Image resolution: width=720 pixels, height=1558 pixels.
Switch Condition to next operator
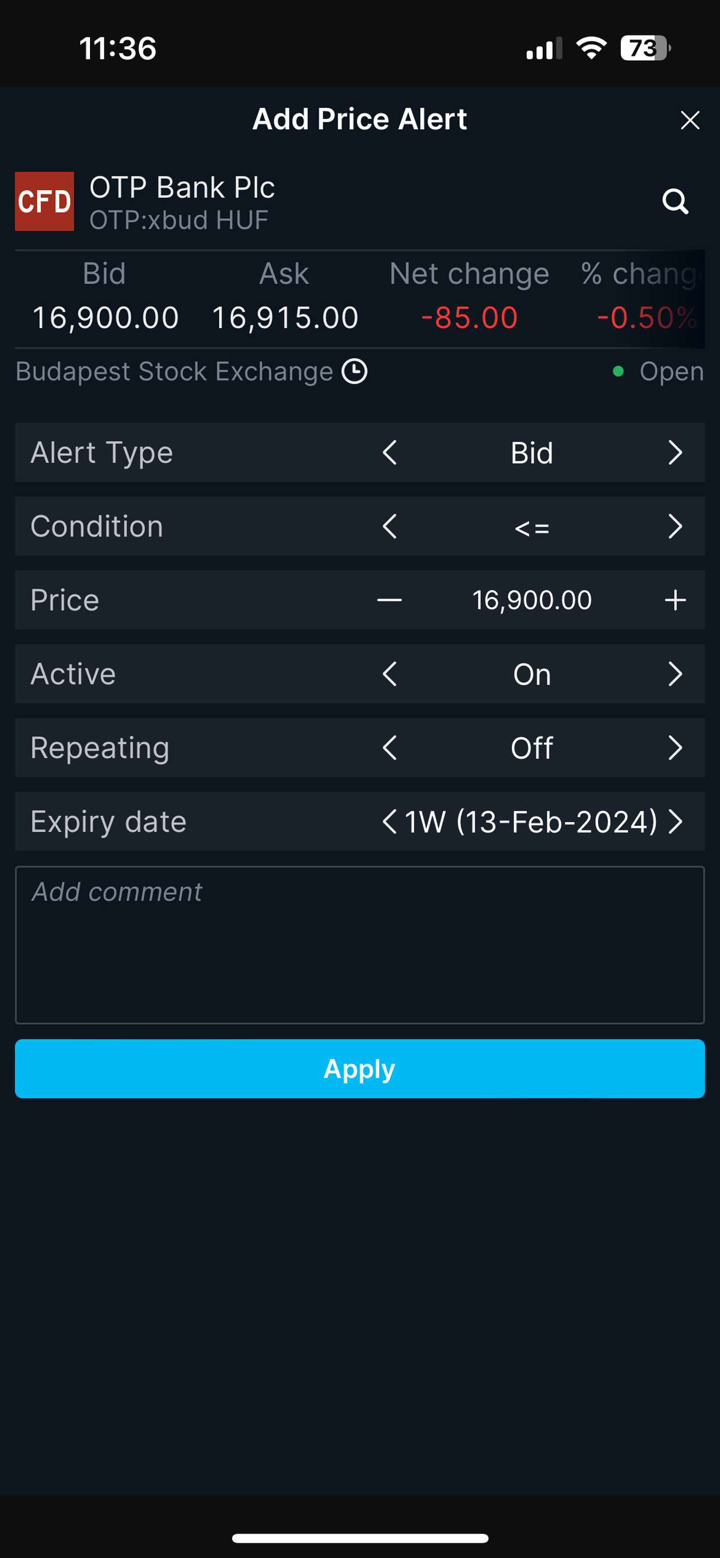point(675,527)
